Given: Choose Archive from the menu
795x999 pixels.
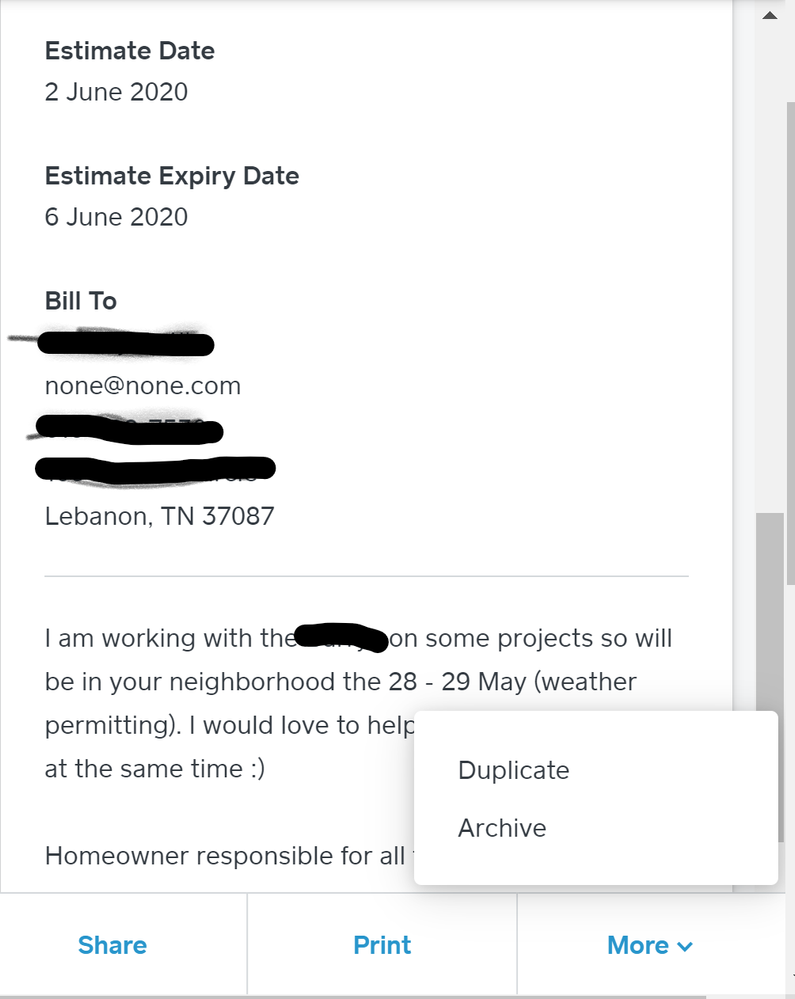Looking at the screenshot, I should coord(502,828).
